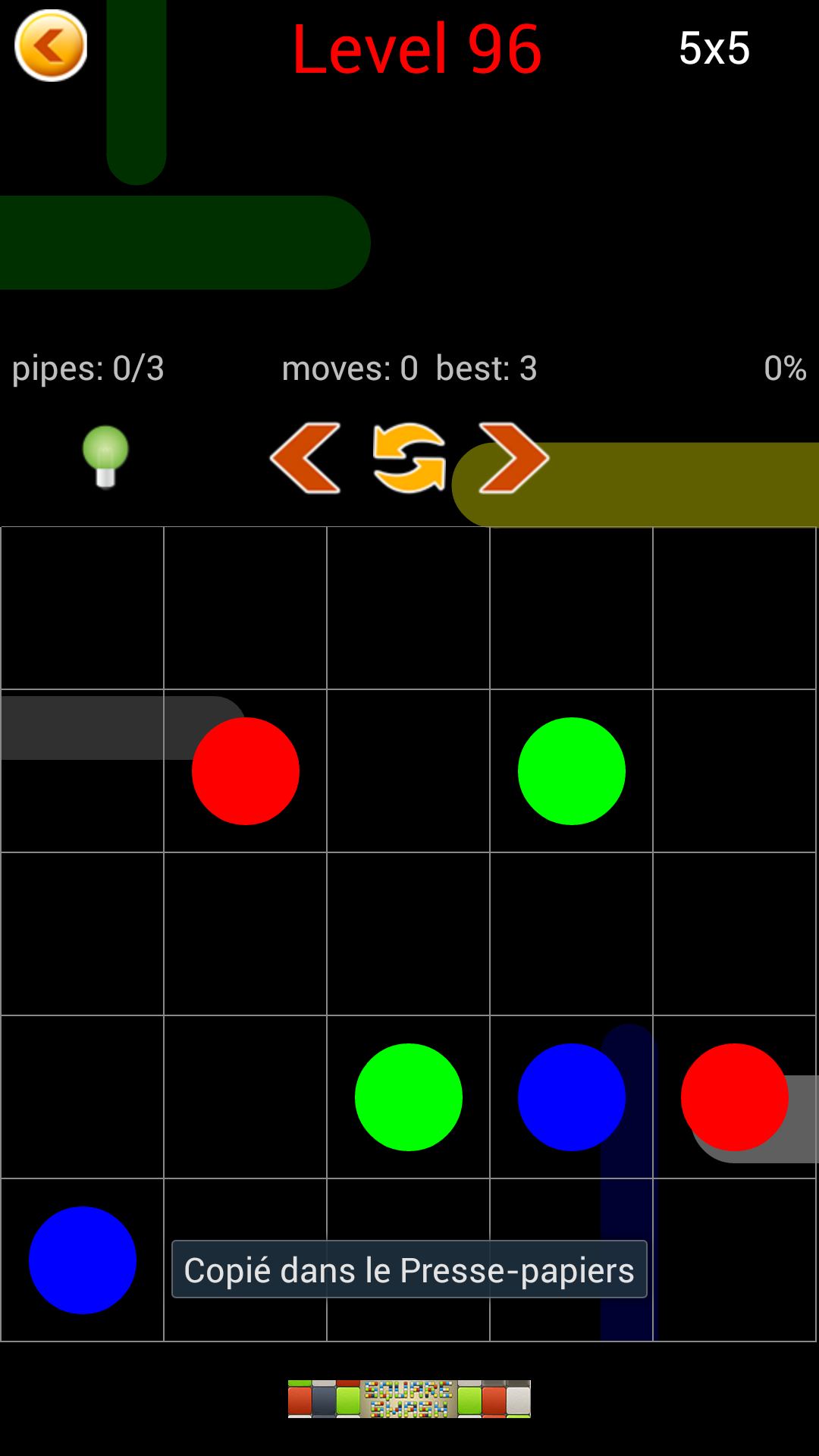This screenshot has height=1456, width=819.
Task: Tap the orange back arrow button
Action: (x=51, y=45)
